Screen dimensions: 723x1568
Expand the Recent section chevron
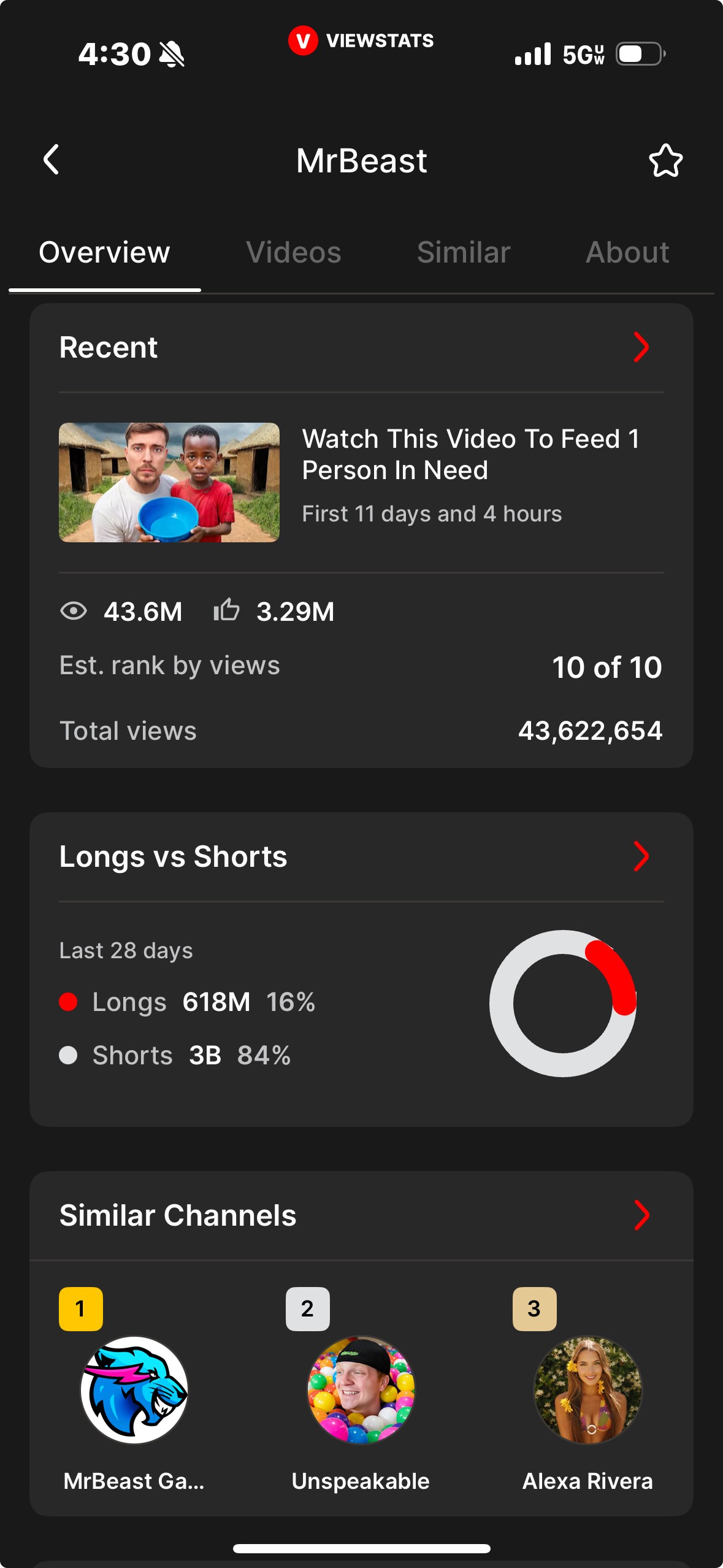(x=641, y=347)
